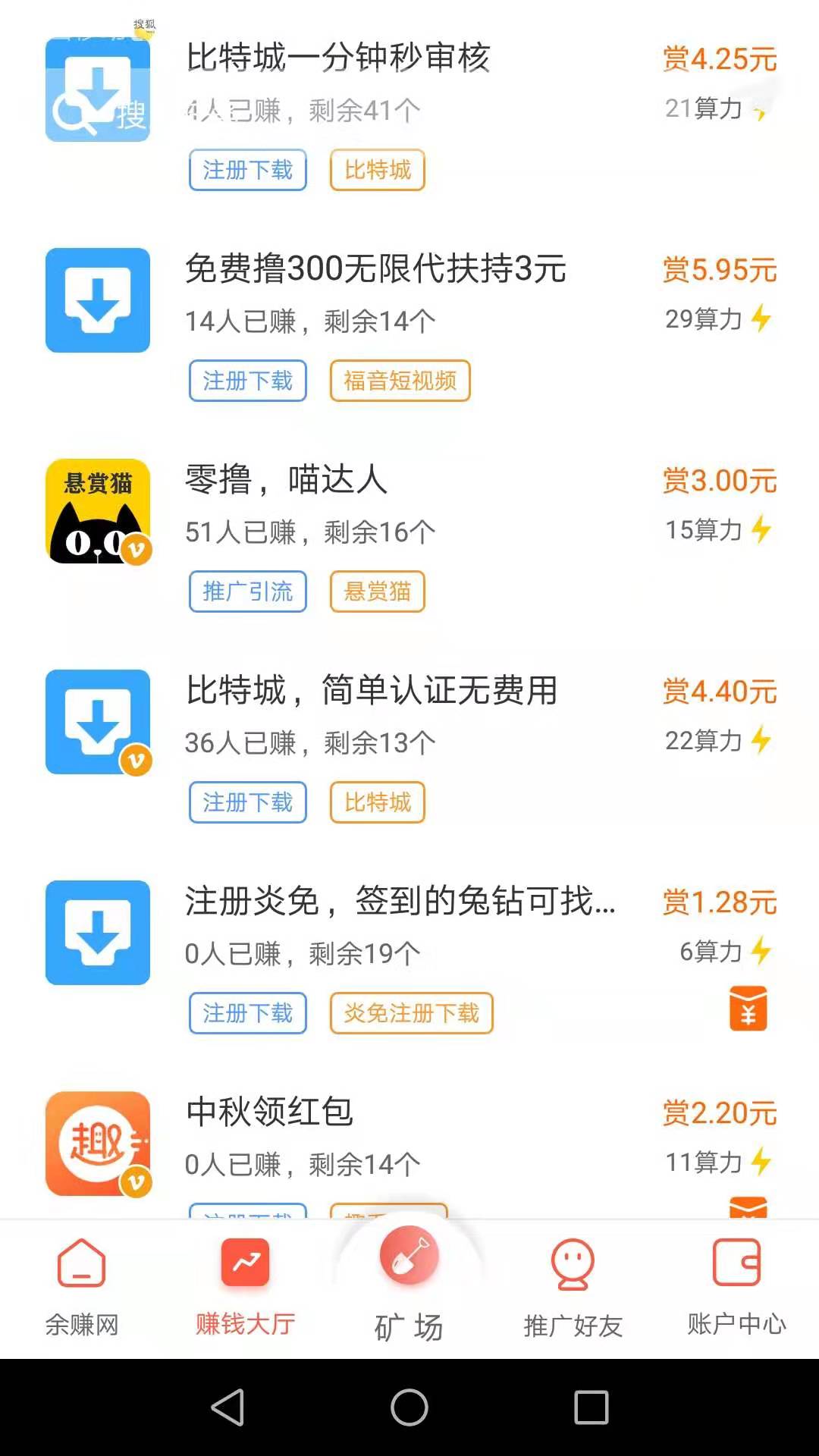The width and height of the screenshot is (819, 1456).
Task: Tap the 福音短视频 tag chip
Action: [400, 381]
